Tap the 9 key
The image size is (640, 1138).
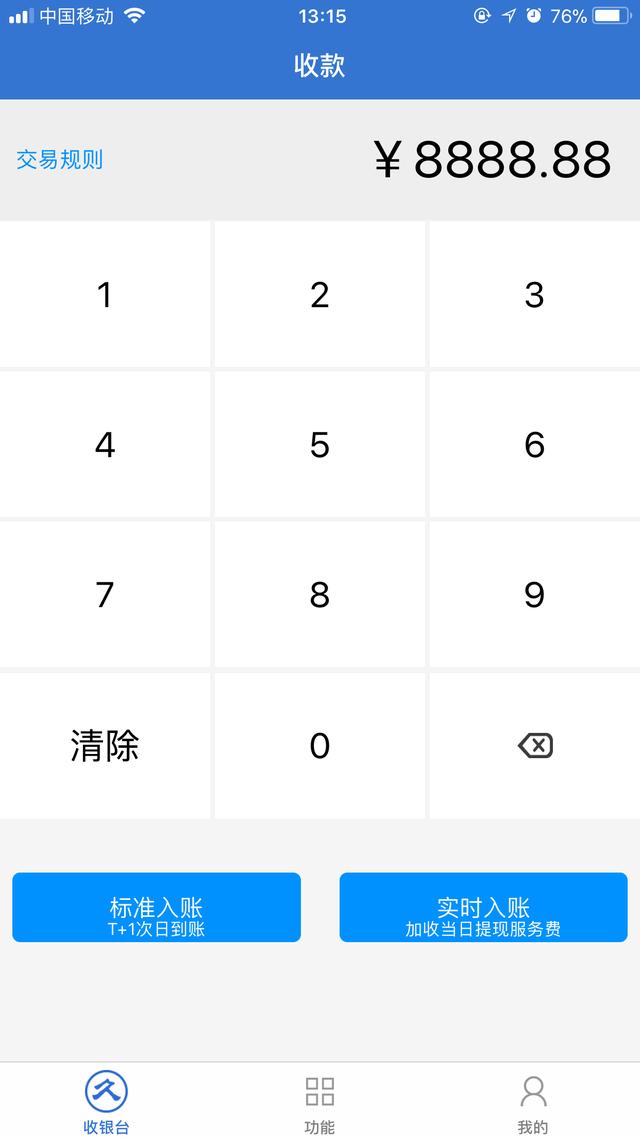(535, 594)
